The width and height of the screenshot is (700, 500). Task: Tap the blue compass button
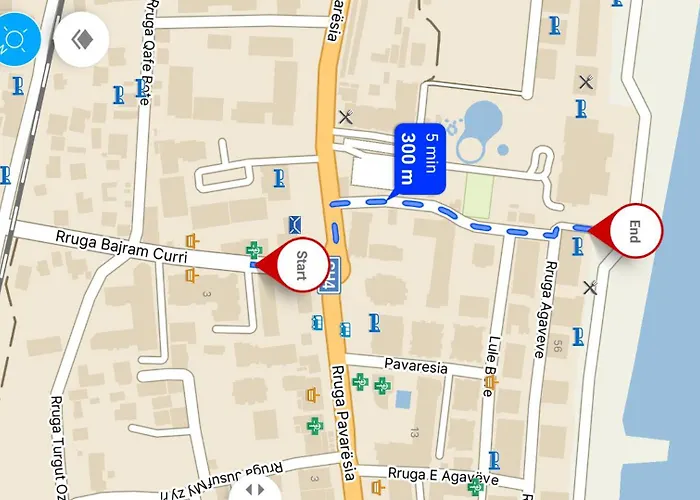(x=16, y=40)
